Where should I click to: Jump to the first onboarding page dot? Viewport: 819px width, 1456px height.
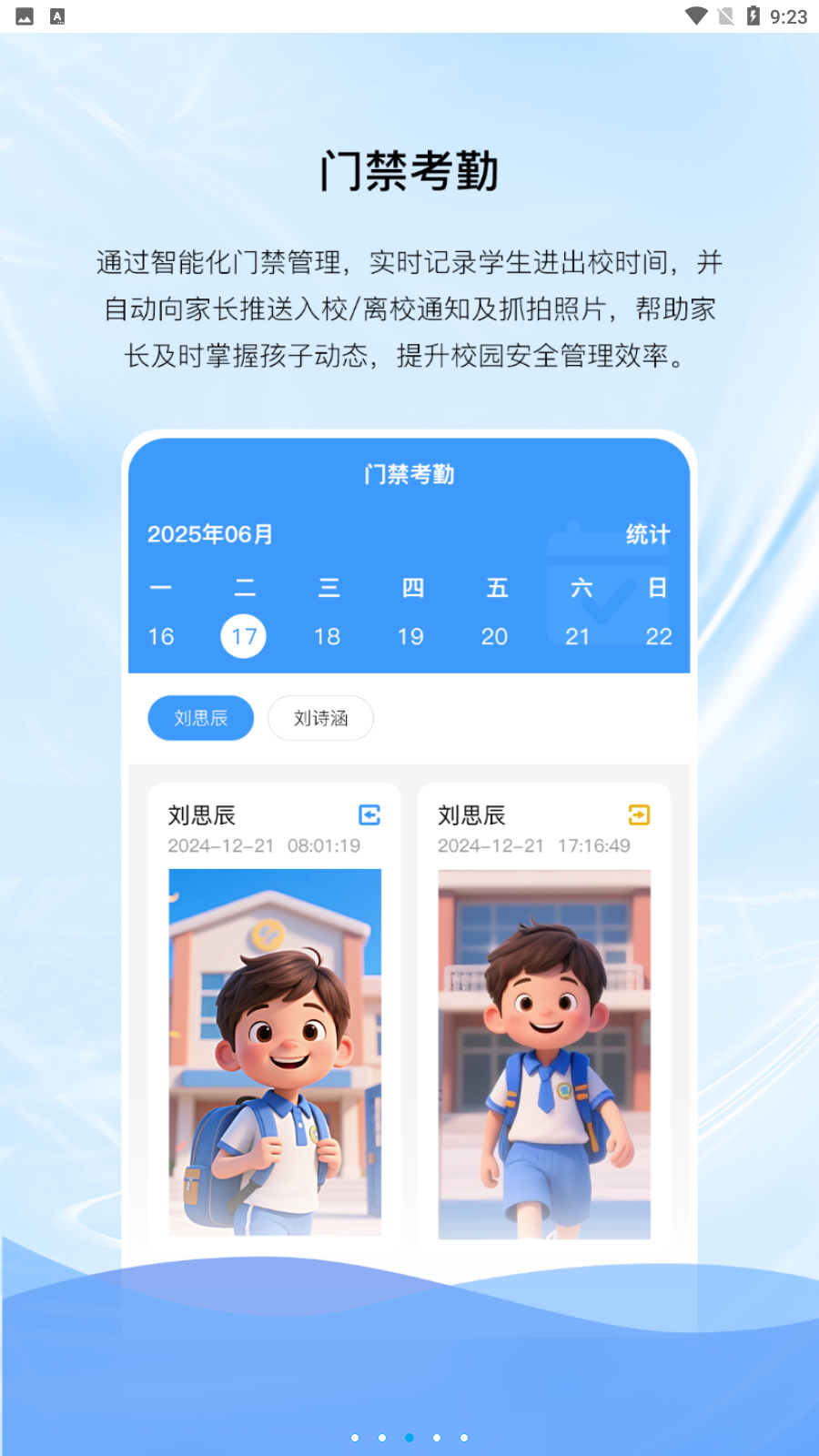tap(355, 1438)
